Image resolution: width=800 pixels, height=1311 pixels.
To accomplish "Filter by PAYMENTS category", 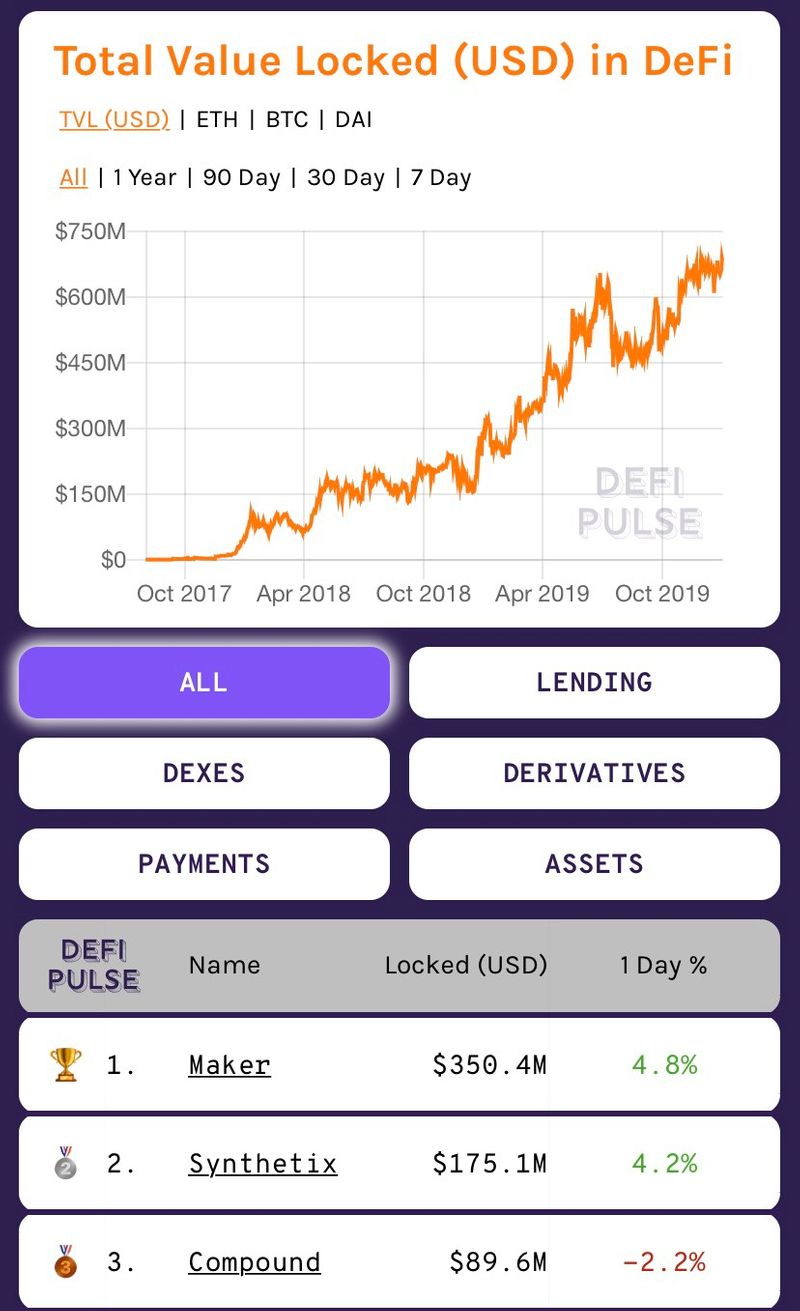I will click(x=204, y=864).
